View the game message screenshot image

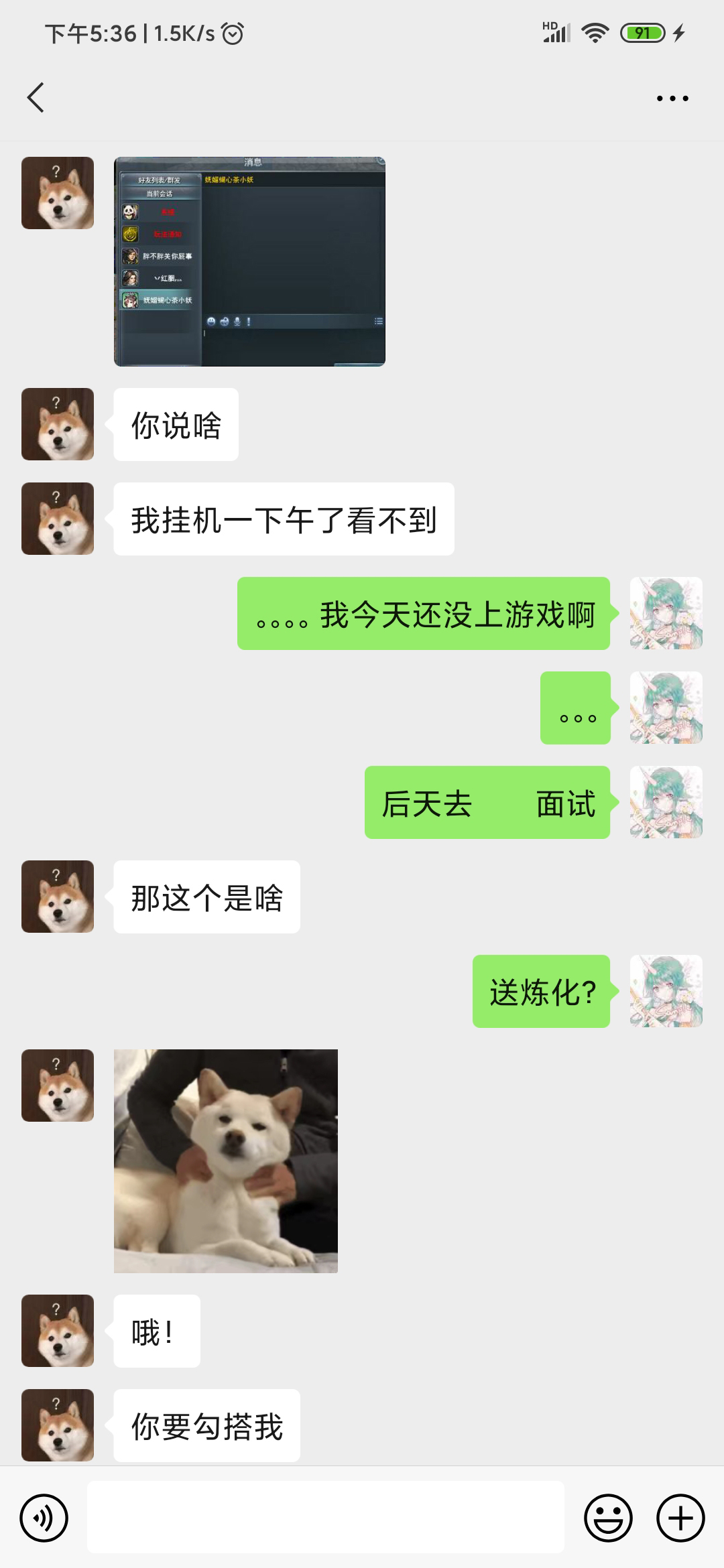click(249, 261)
